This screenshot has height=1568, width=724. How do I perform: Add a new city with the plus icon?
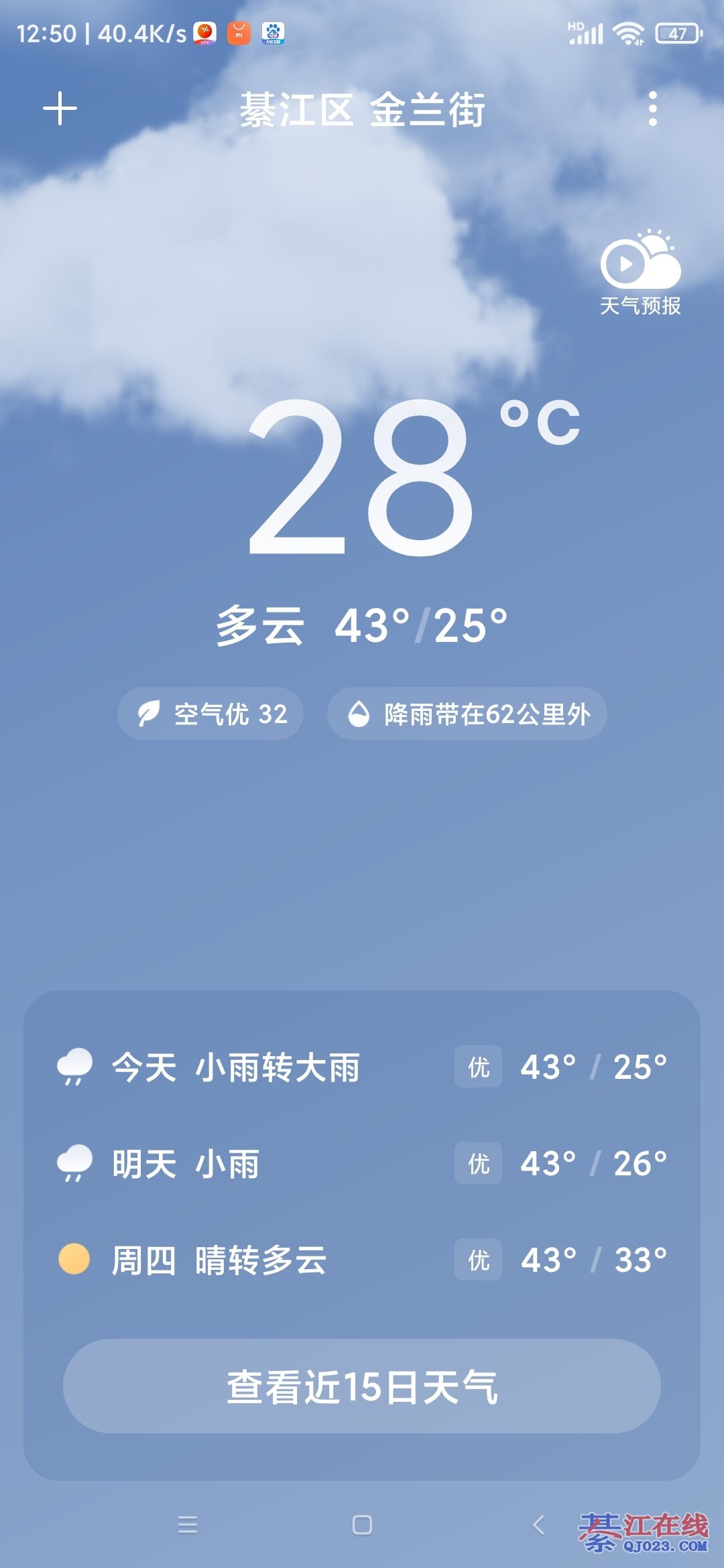60,109
